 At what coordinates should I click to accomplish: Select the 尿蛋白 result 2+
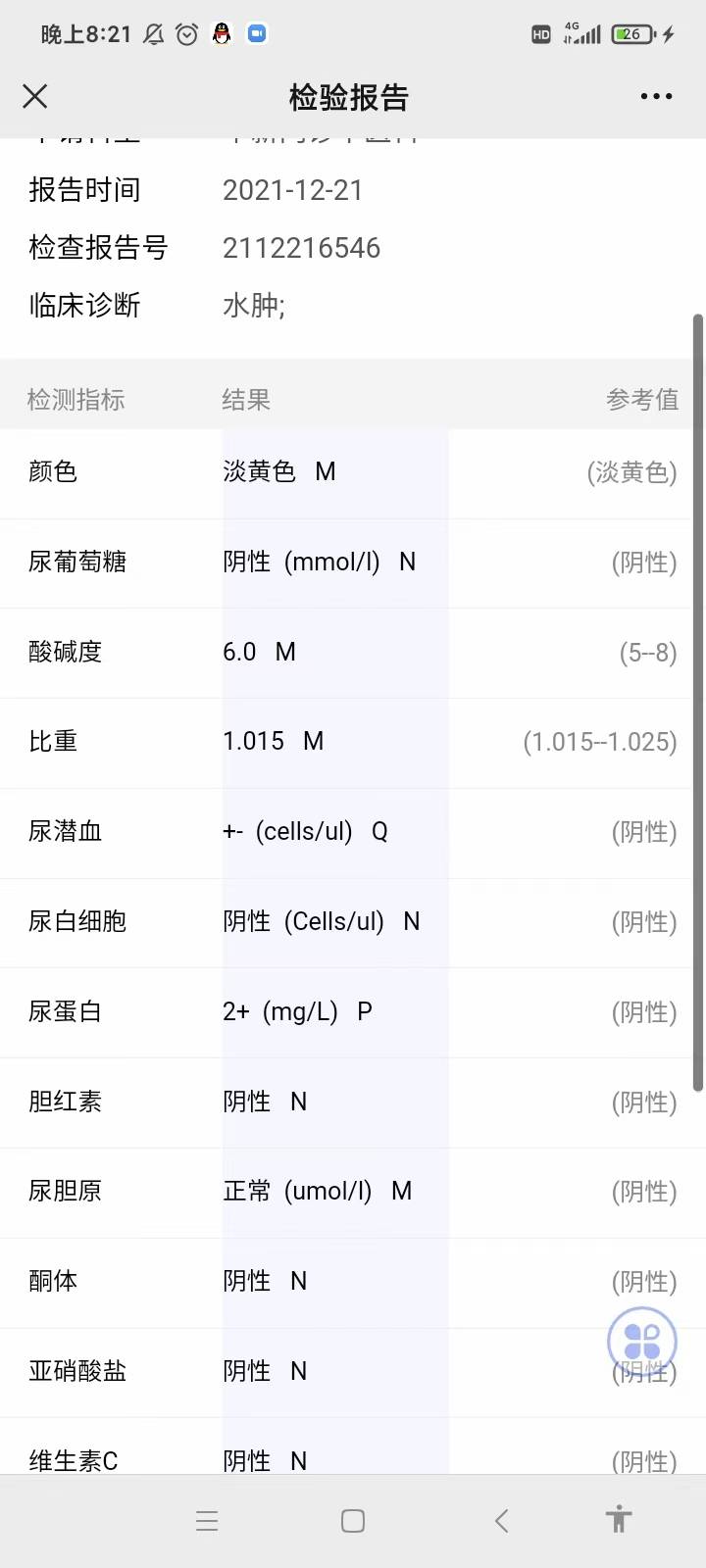click(294, 1011)
